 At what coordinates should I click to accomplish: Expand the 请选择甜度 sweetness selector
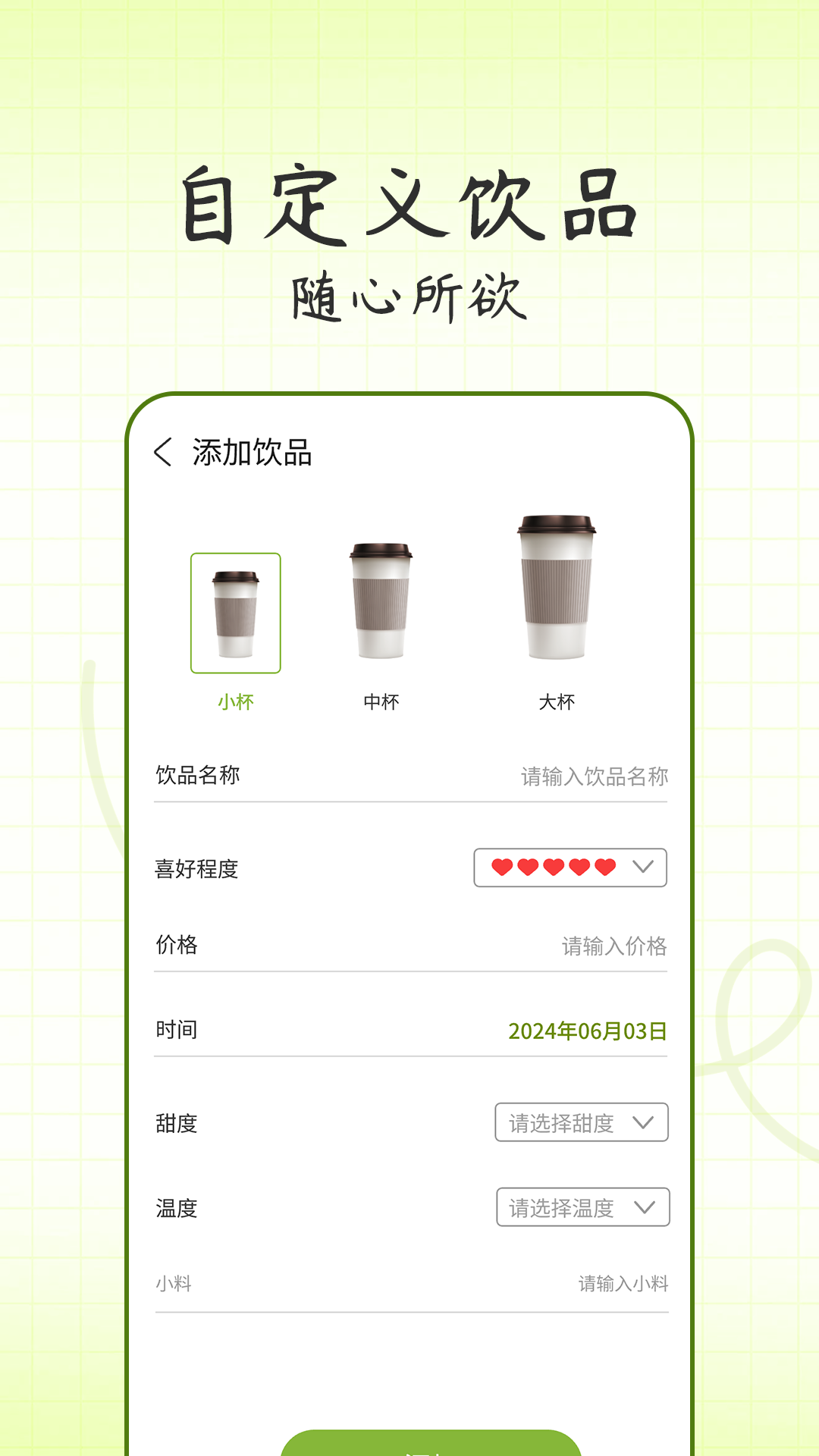(x=582, y=1123)
